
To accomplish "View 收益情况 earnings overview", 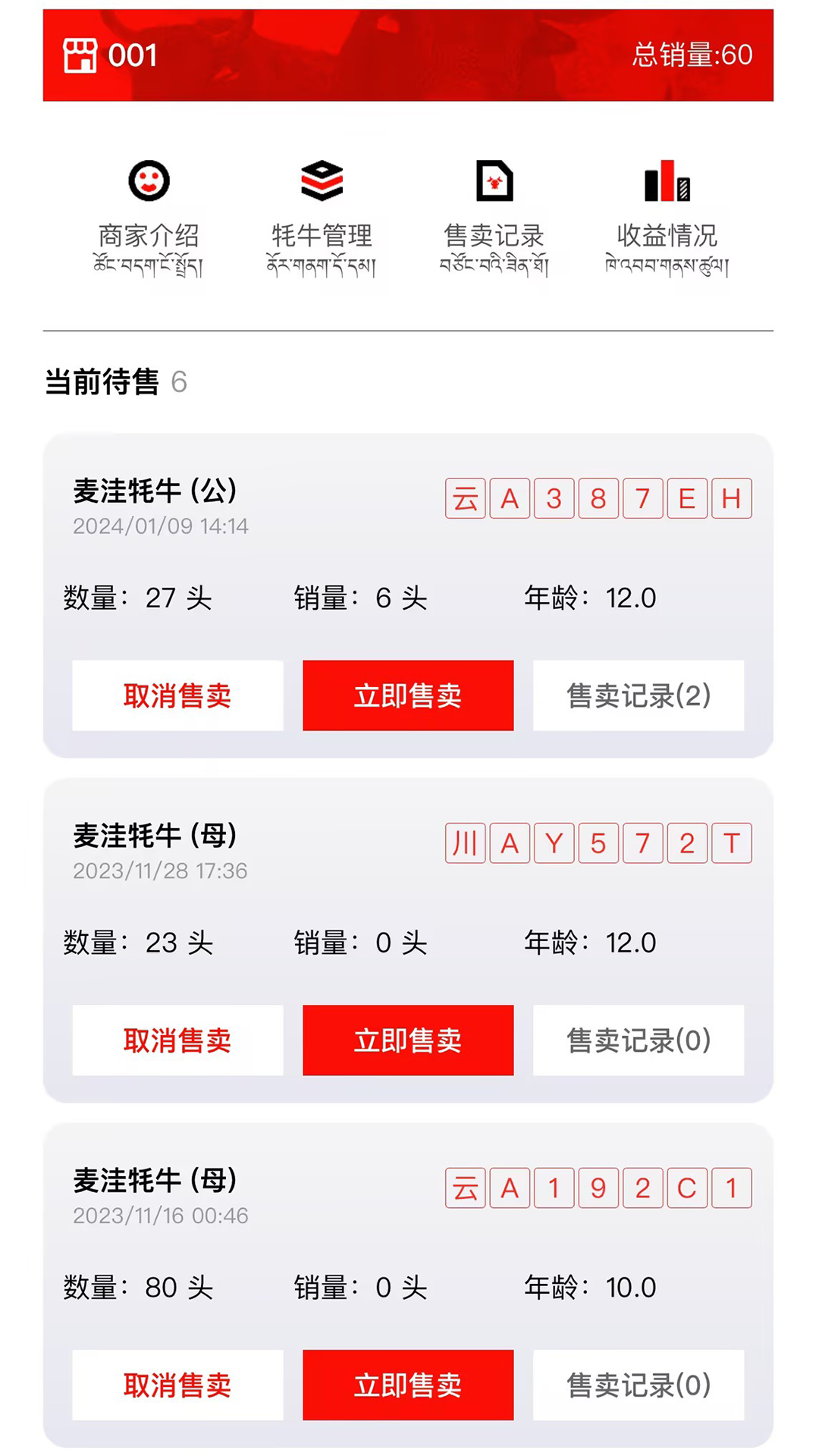I will [x=667, y=216].
